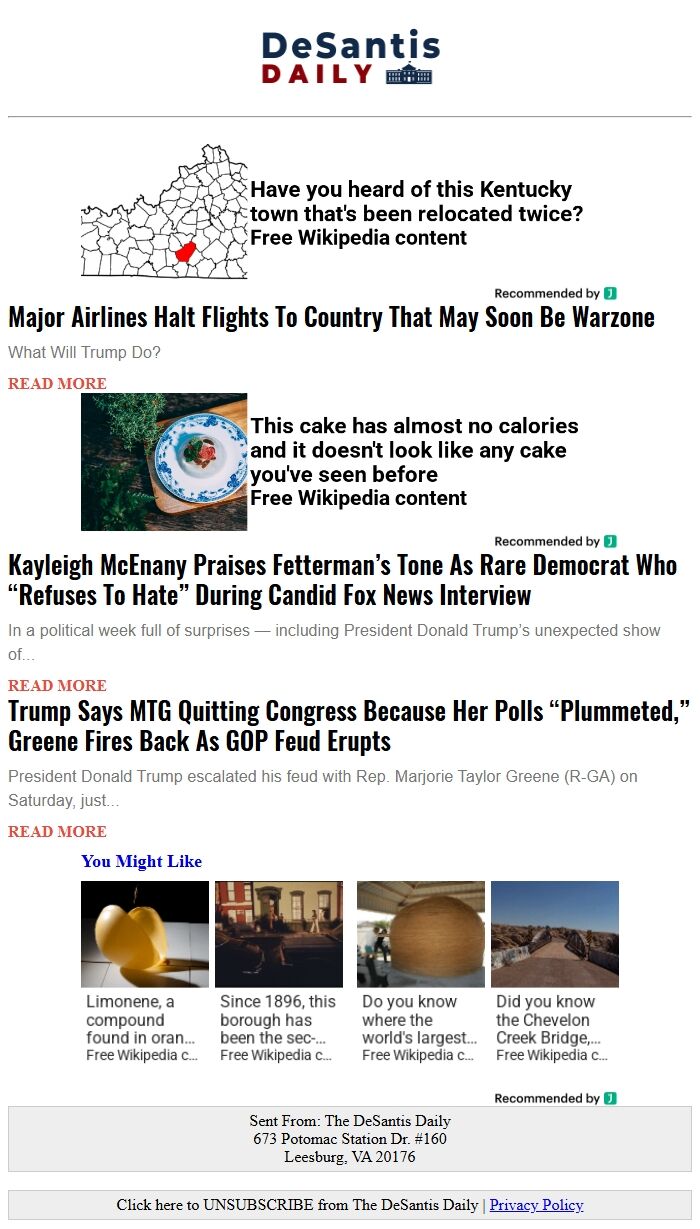Open the Since 1896 borough tile
The height and width of the screenshot is (1229, 700).
coord(279,972)
